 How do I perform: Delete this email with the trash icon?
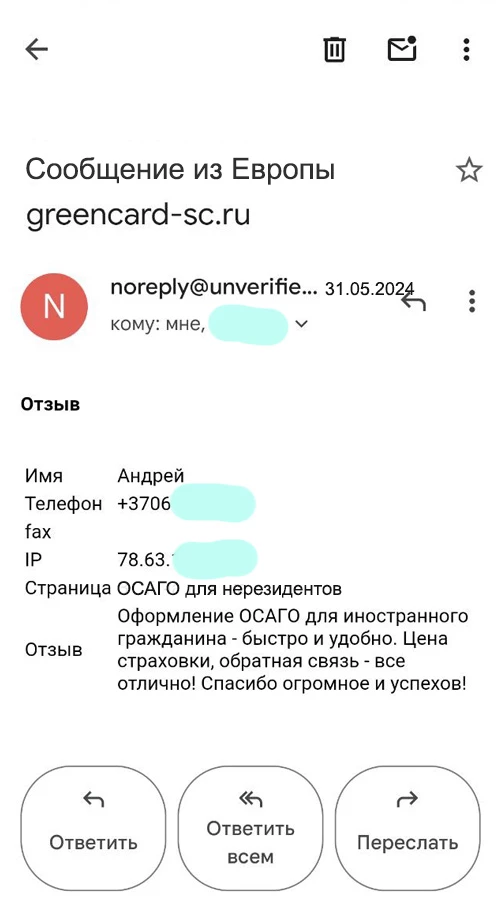tap(334, 49)
